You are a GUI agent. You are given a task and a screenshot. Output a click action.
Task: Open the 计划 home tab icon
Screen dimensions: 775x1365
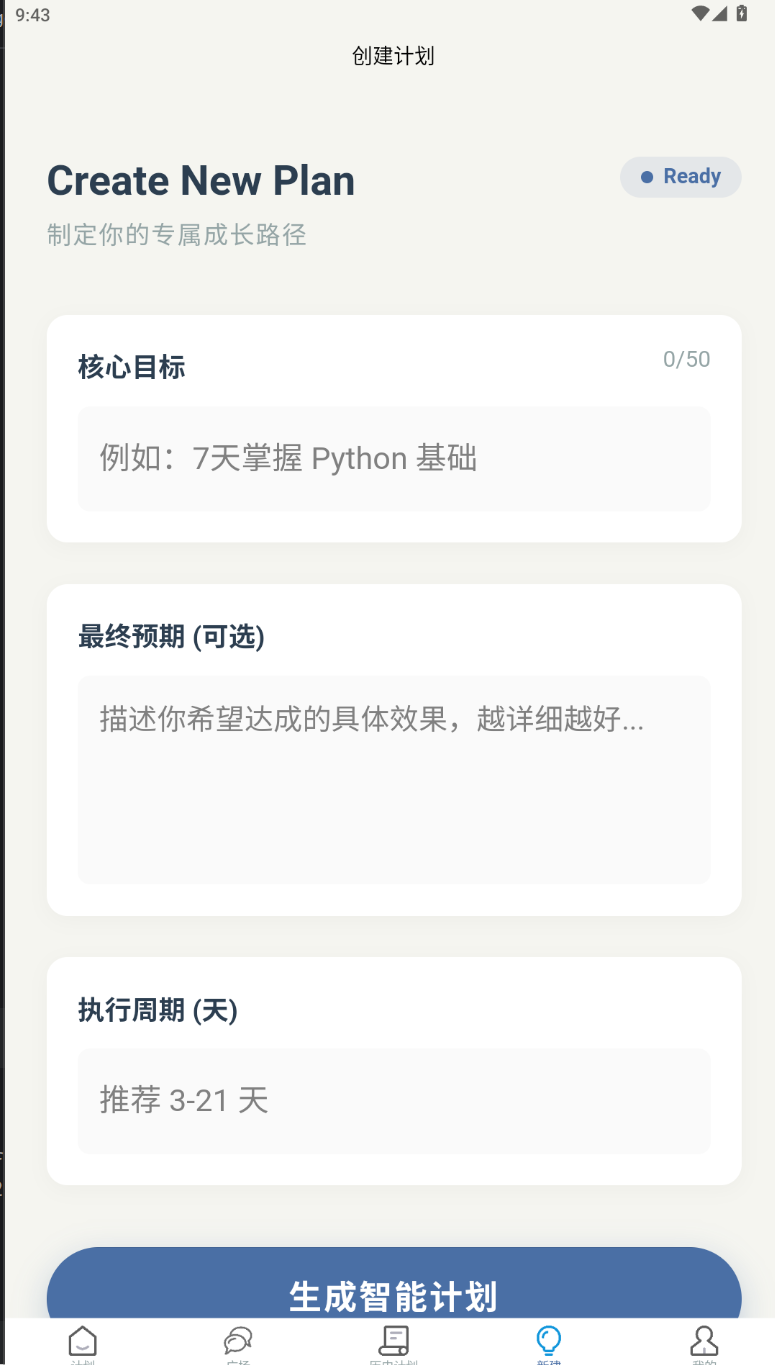click(83, 1340)
